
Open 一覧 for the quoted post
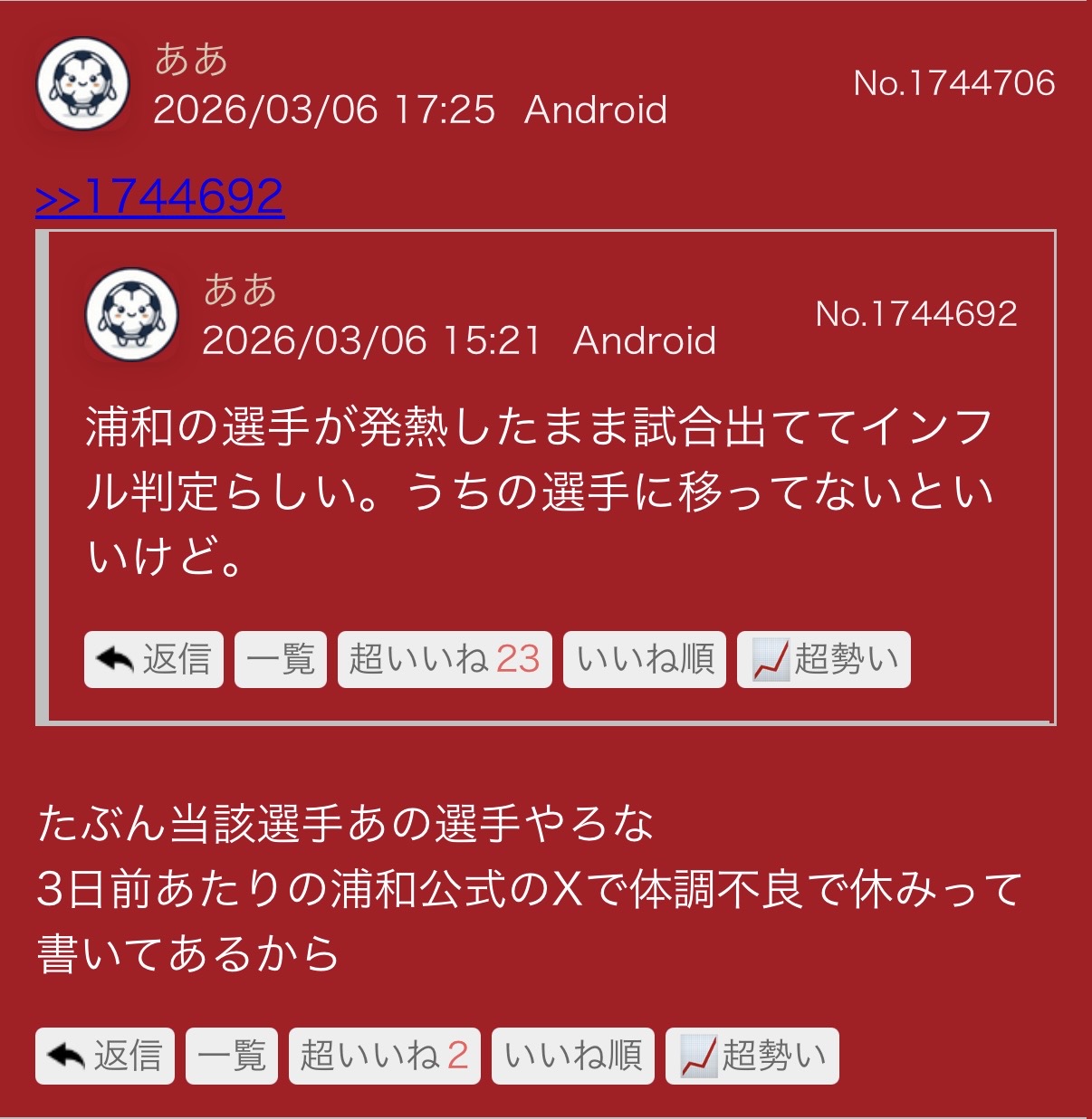[x=280, y=659]
